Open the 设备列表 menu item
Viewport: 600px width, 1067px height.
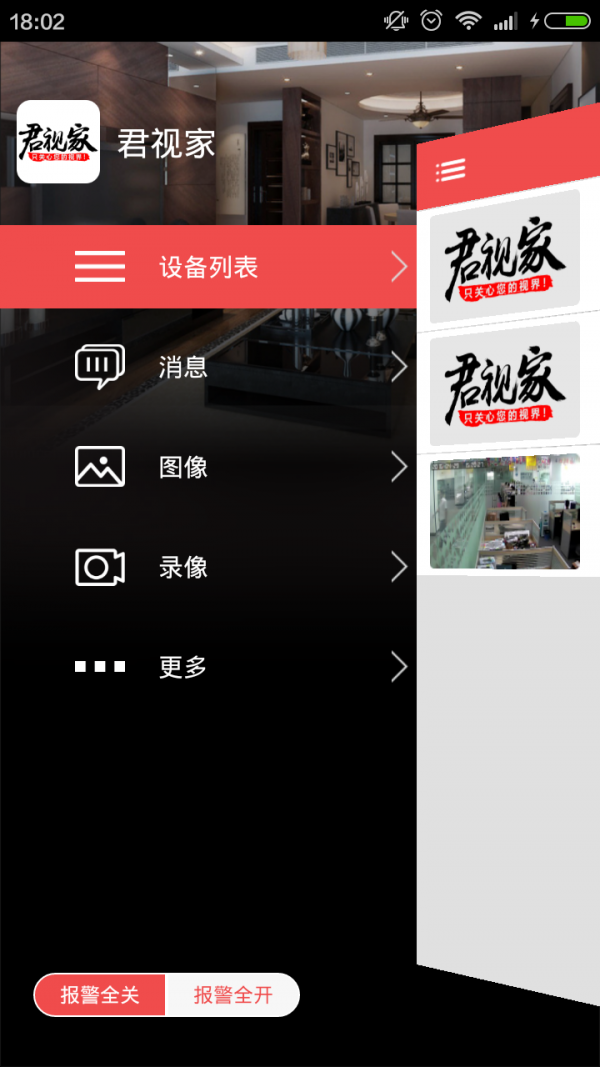point(208,267)
